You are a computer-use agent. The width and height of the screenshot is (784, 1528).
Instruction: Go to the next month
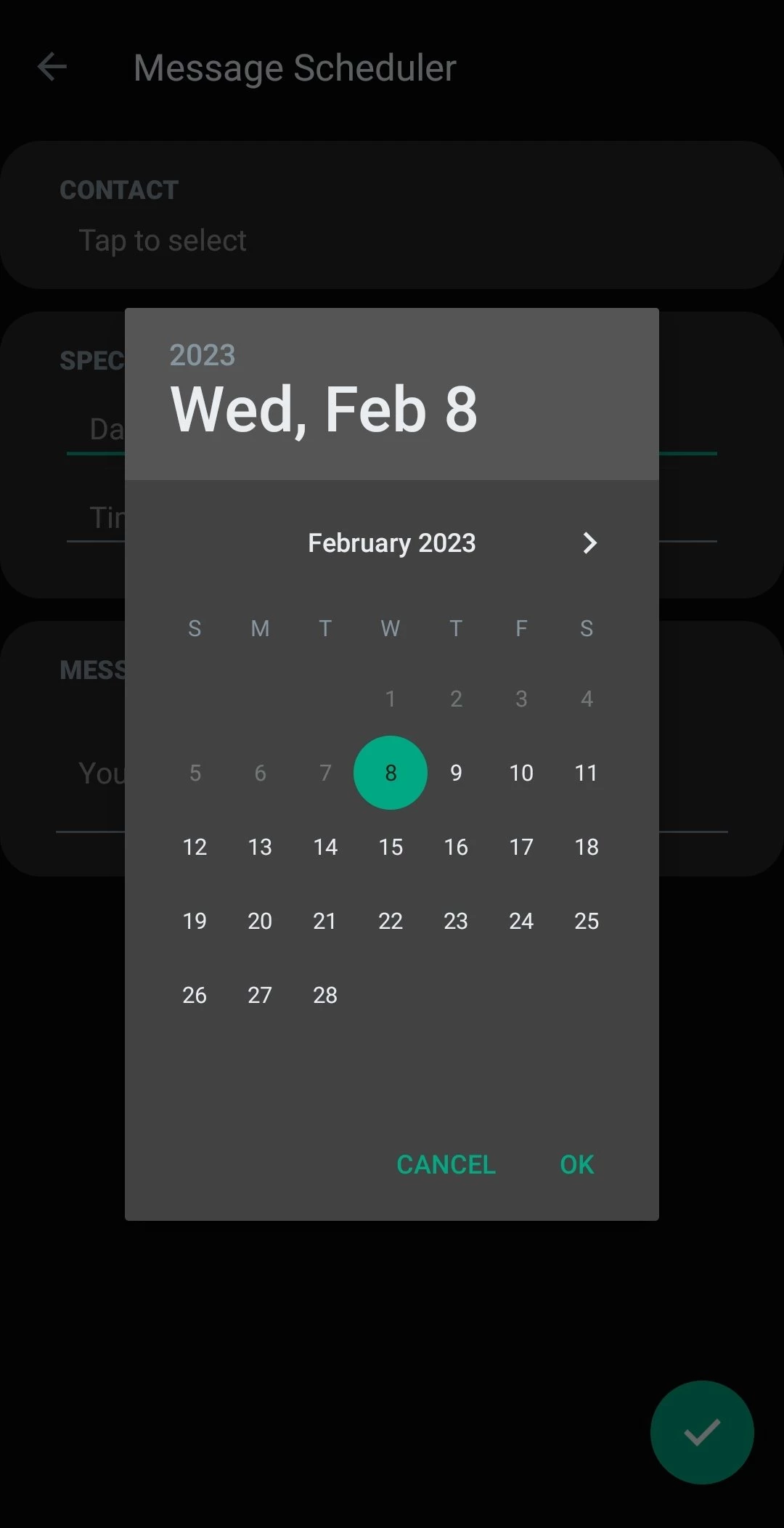(589, 542)
